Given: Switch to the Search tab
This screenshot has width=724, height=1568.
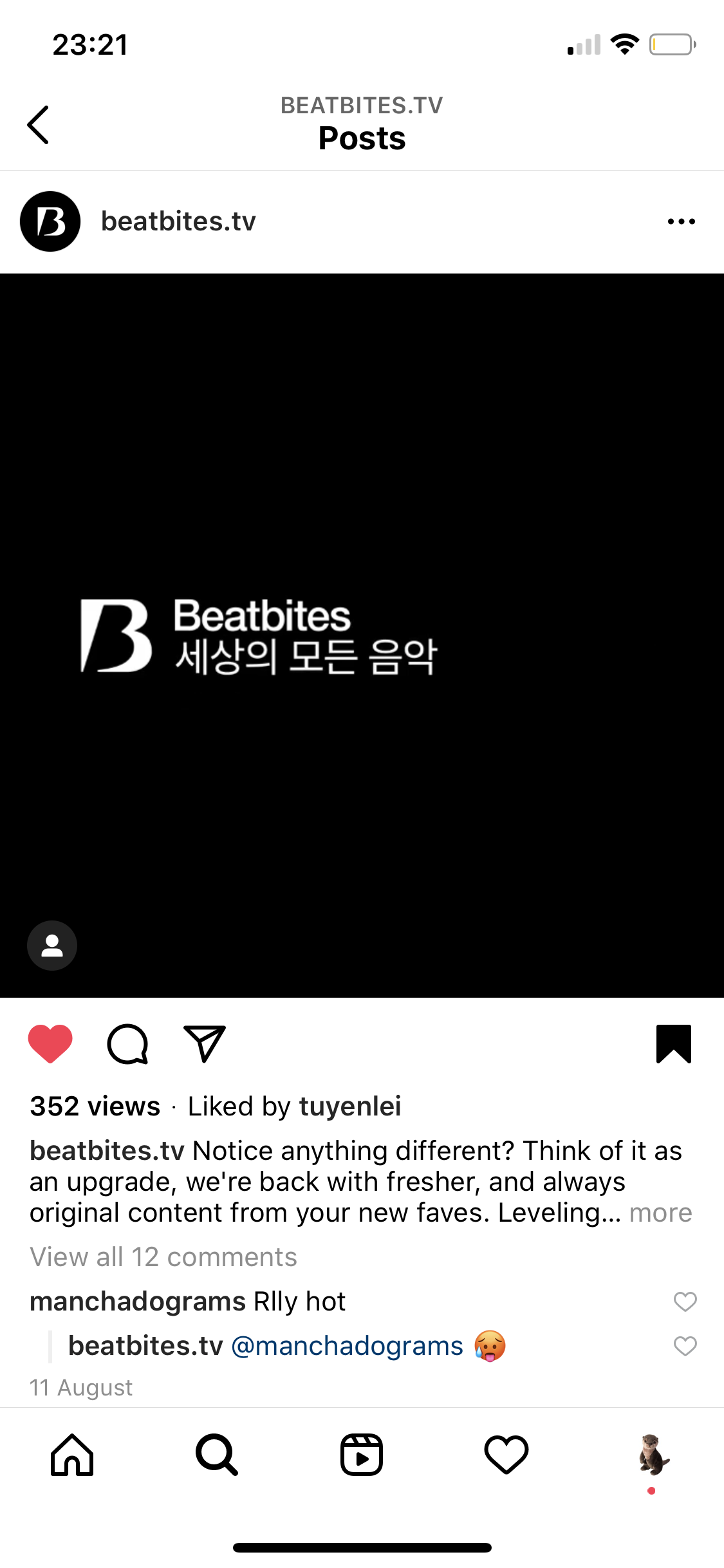Looking at the screenshot, I should [x=217, y=1455].
